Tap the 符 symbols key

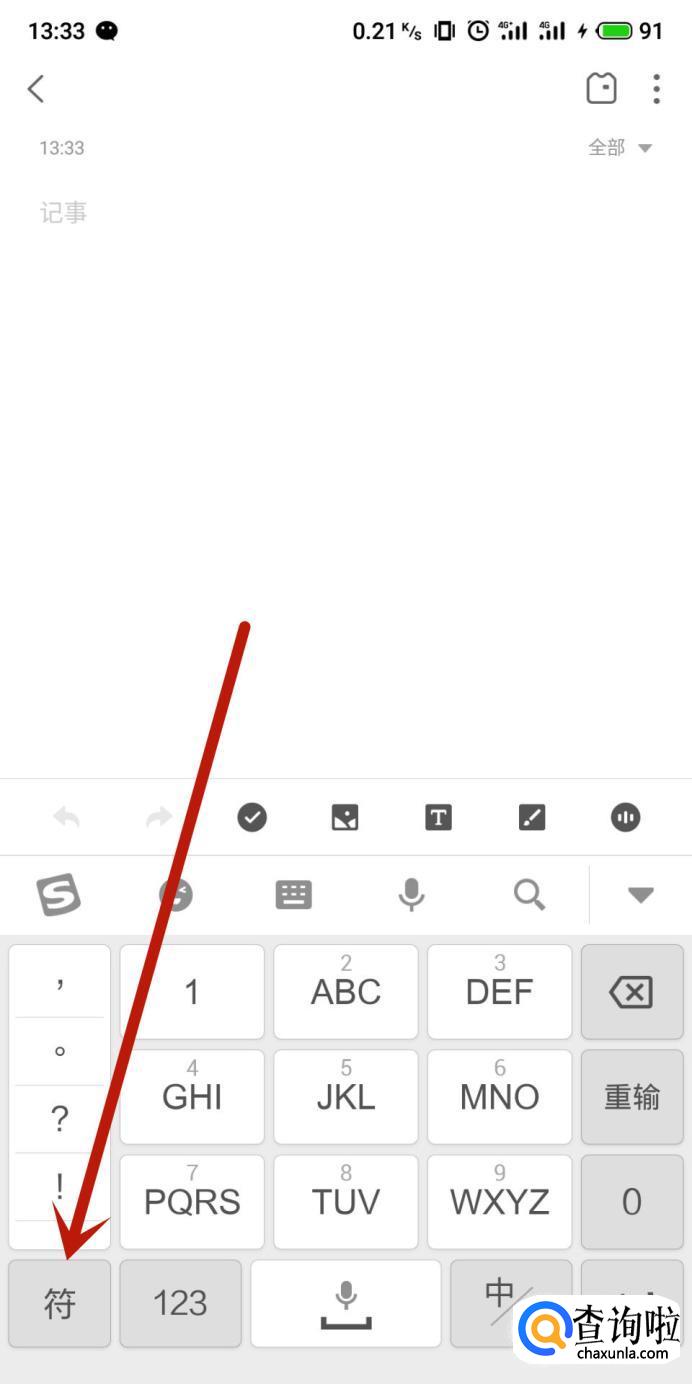pos(60,1303)
